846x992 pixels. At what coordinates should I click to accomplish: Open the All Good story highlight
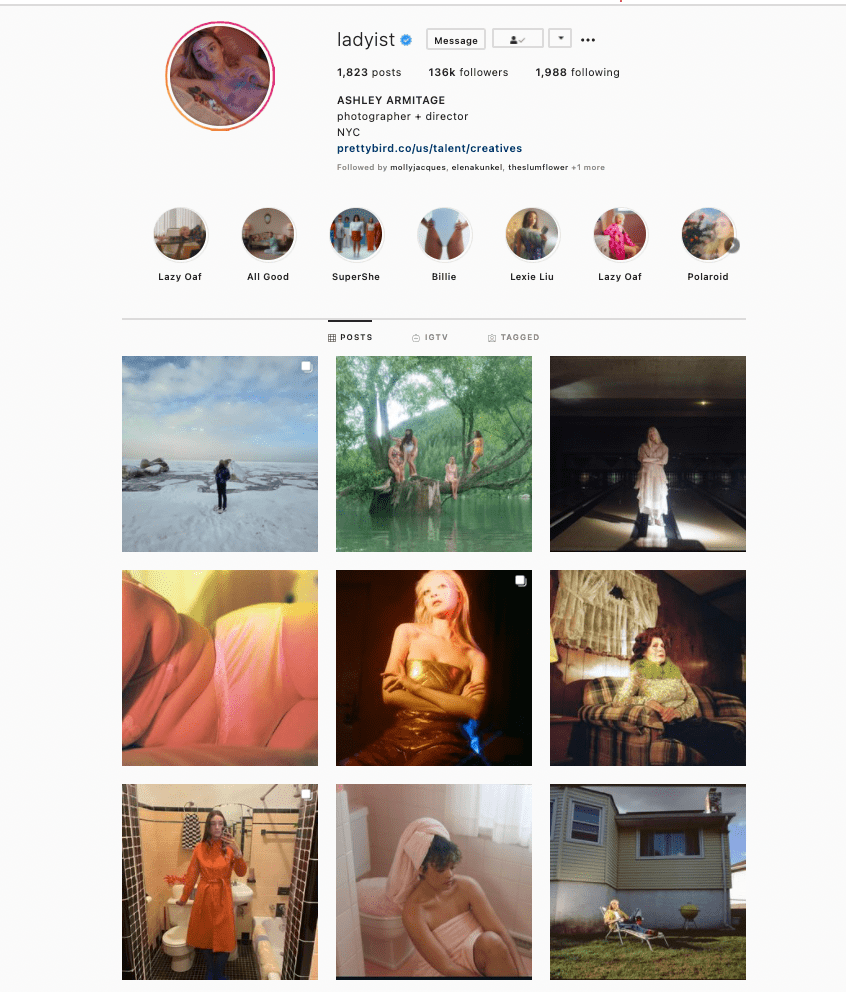pyautogui.click(x=267, y=234)
